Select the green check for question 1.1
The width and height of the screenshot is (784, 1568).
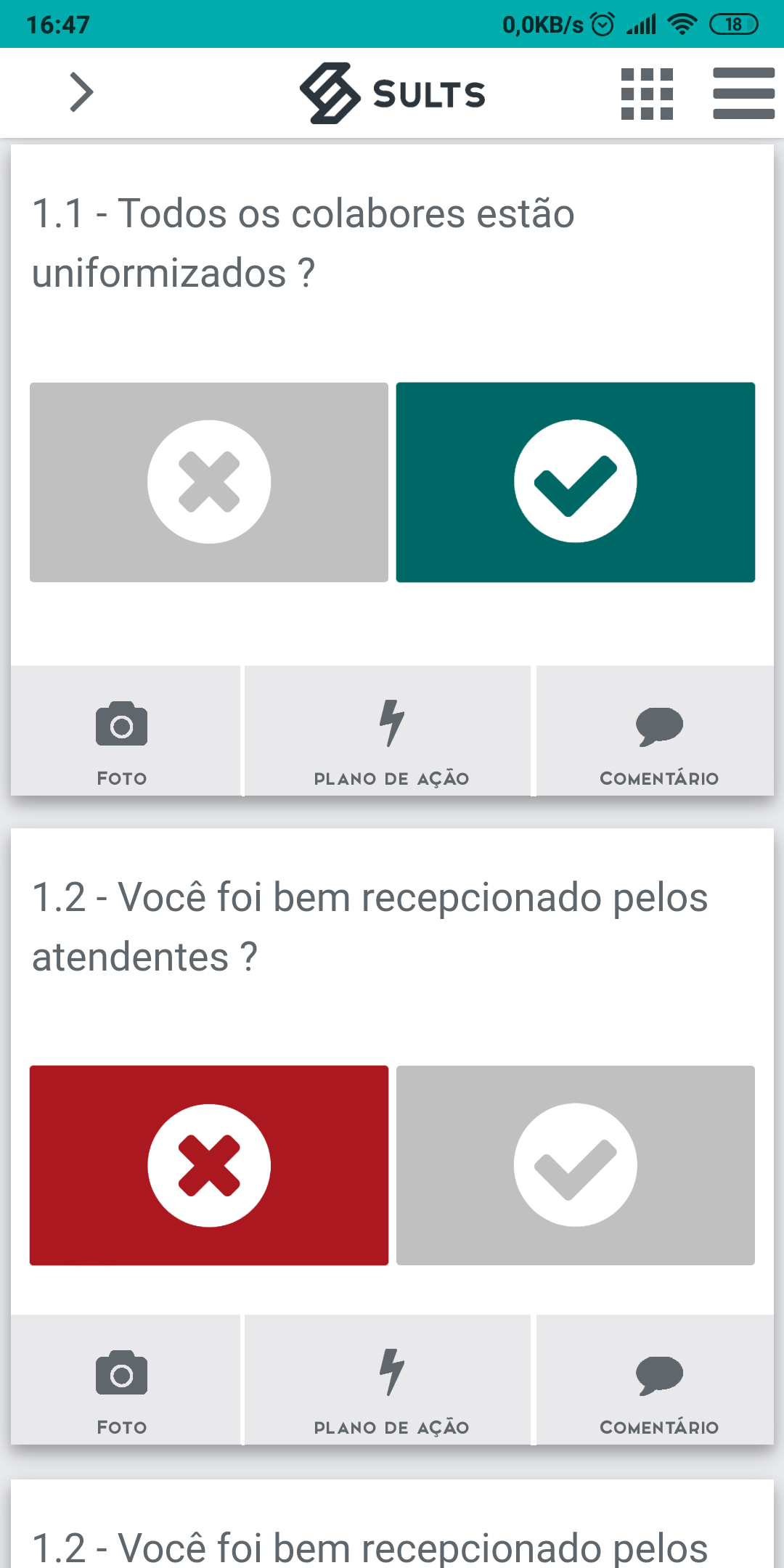click(576, 482)
